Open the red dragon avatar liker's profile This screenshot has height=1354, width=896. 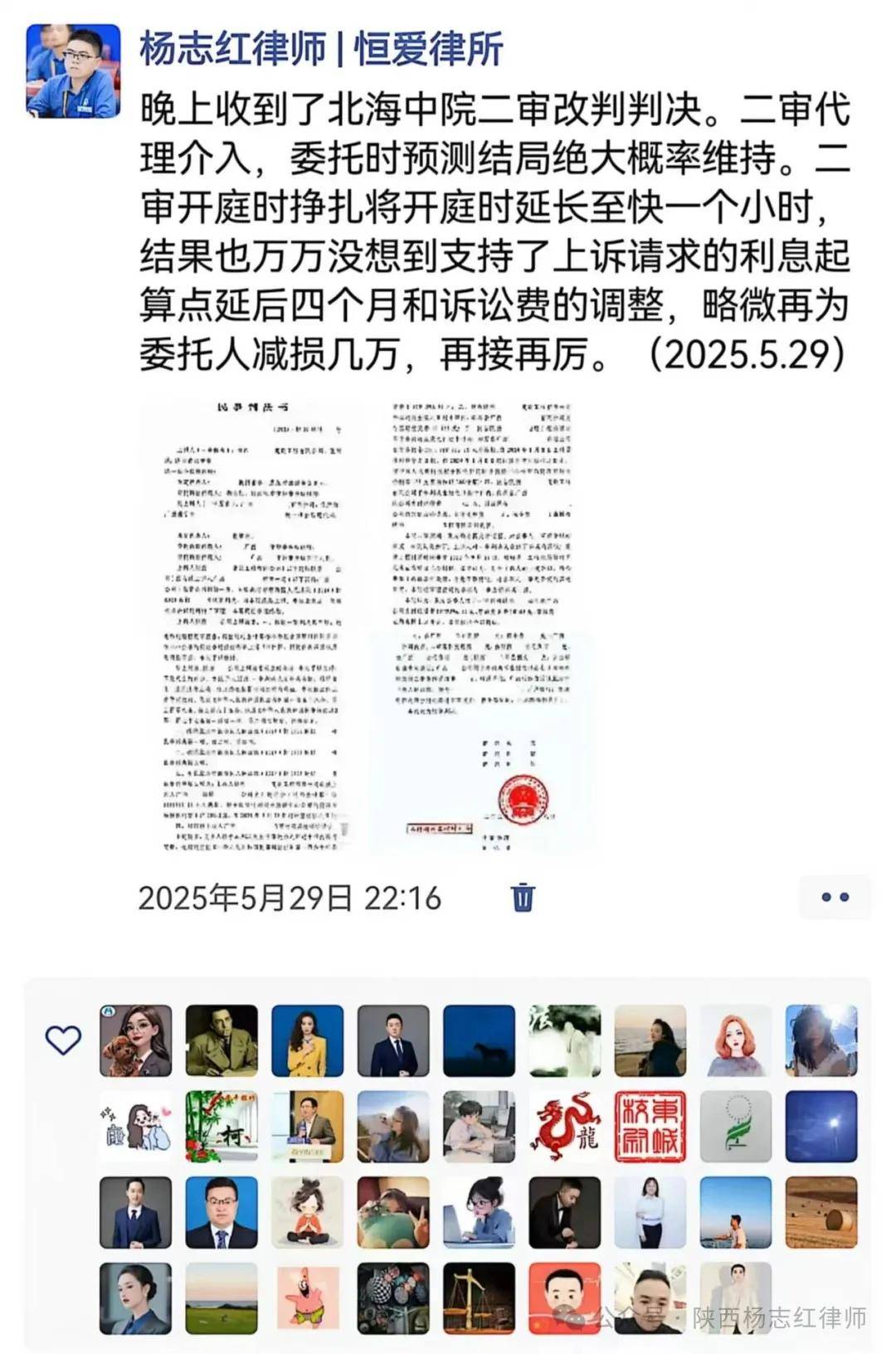565,1127
